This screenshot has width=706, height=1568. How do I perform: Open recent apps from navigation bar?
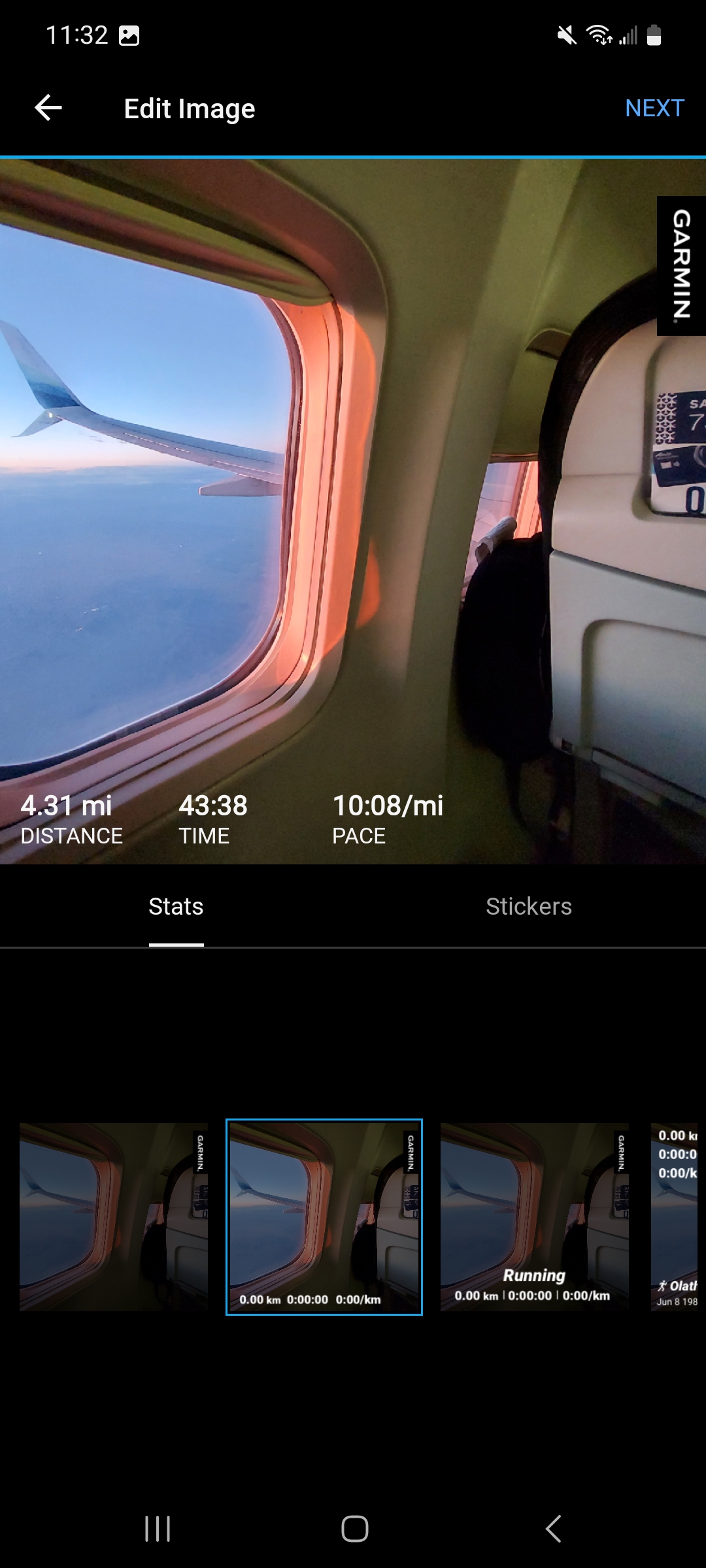(158, 1529)
